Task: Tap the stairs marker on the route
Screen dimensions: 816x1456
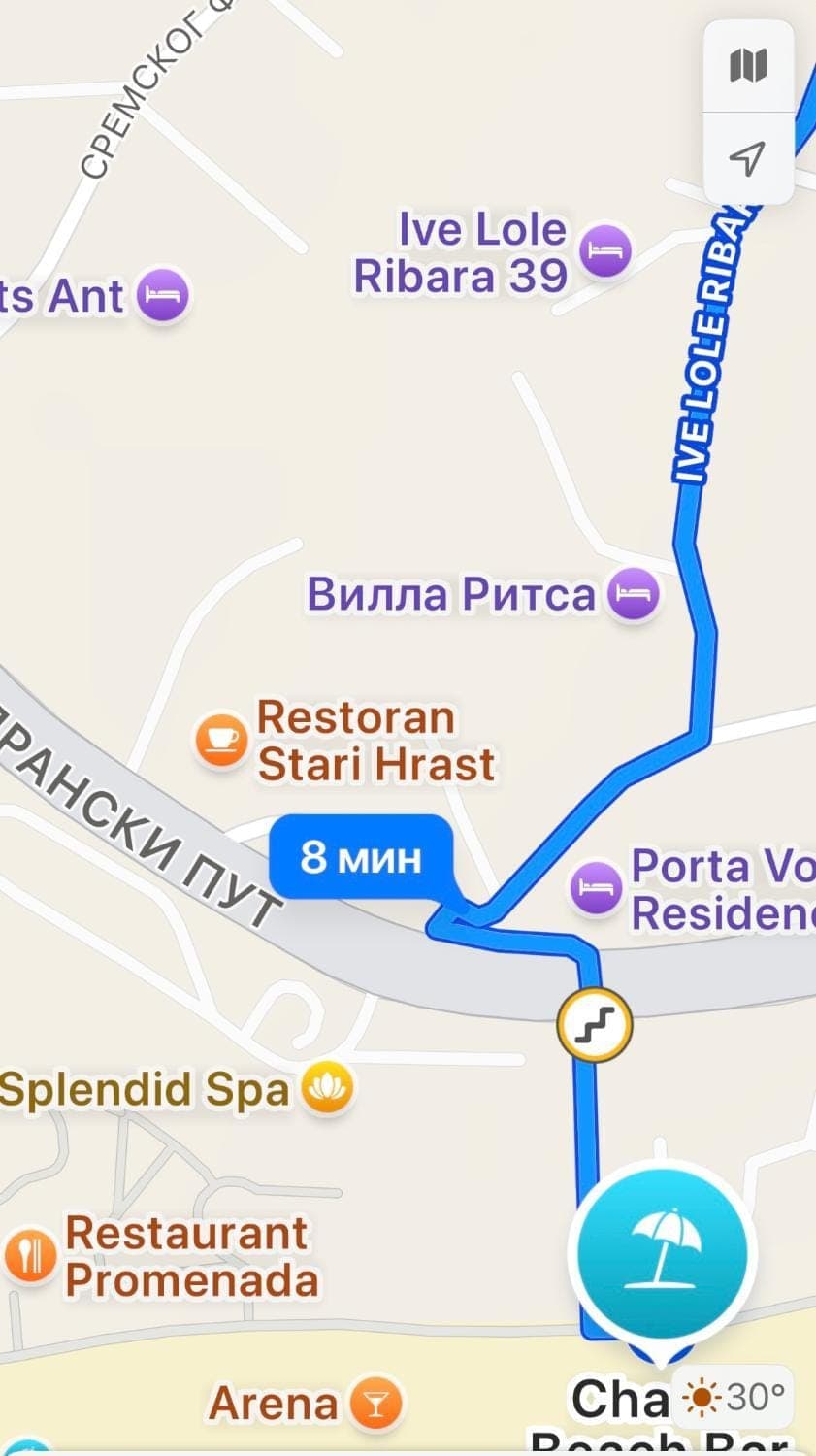Action: pos(594,1024)
